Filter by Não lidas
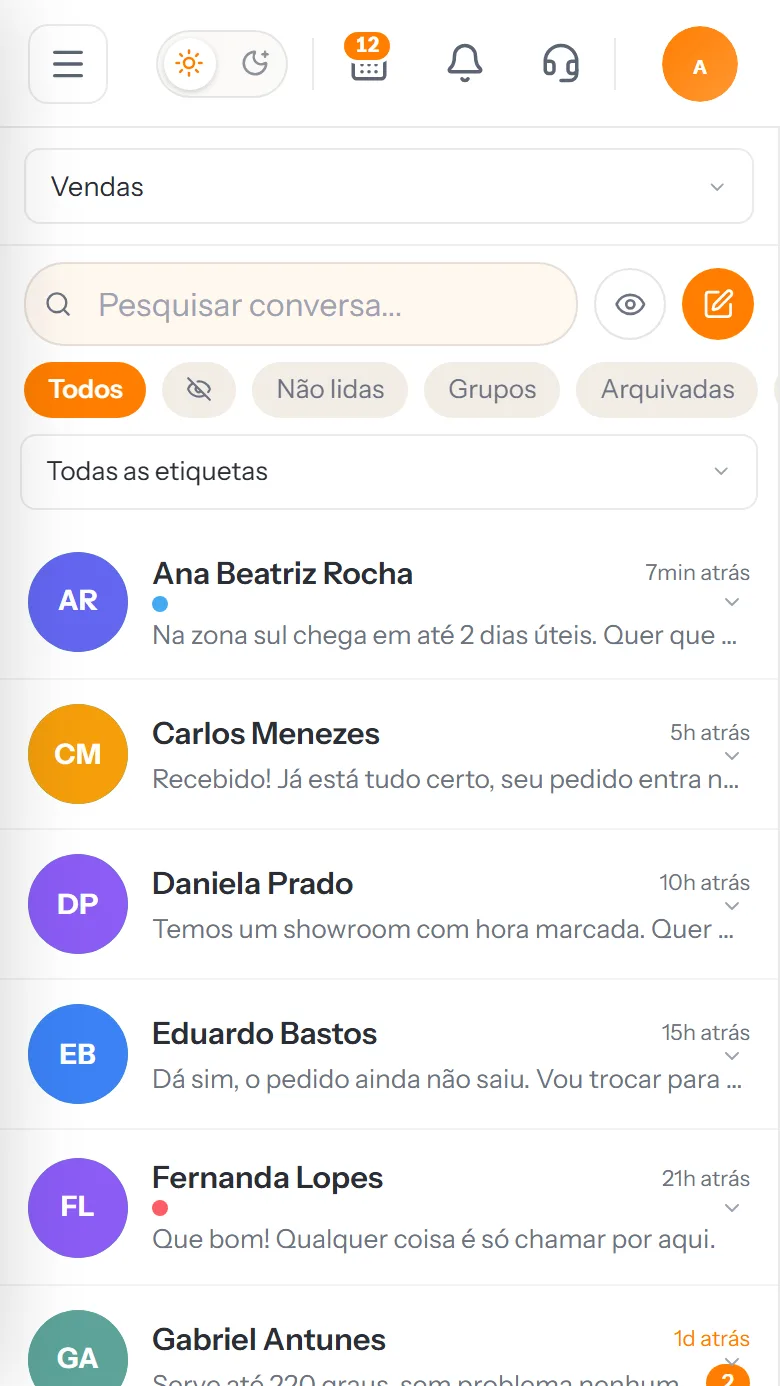 (331, 390)
